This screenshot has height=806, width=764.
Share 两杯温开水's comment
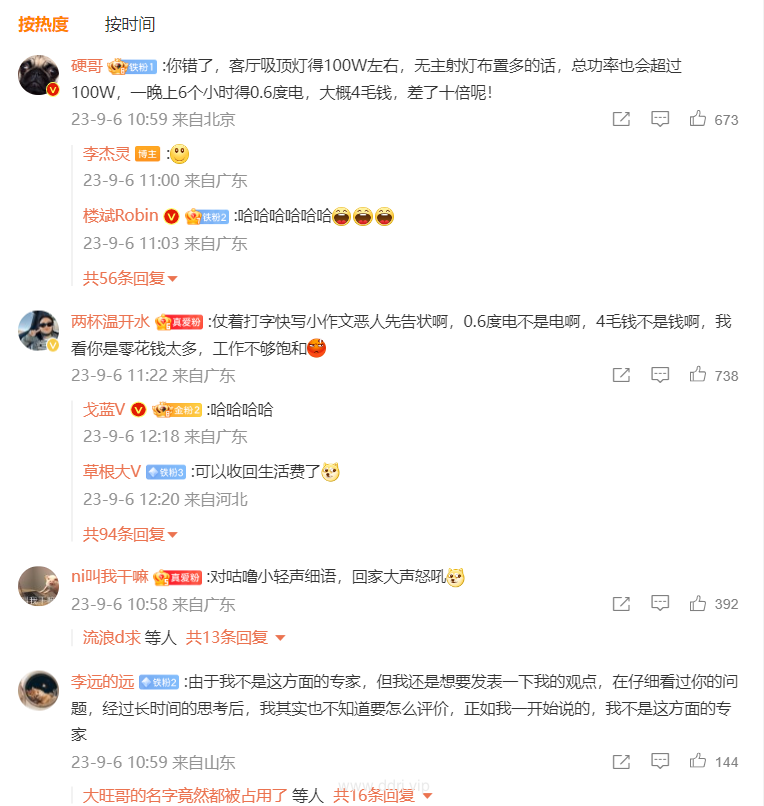click(621, 375)
